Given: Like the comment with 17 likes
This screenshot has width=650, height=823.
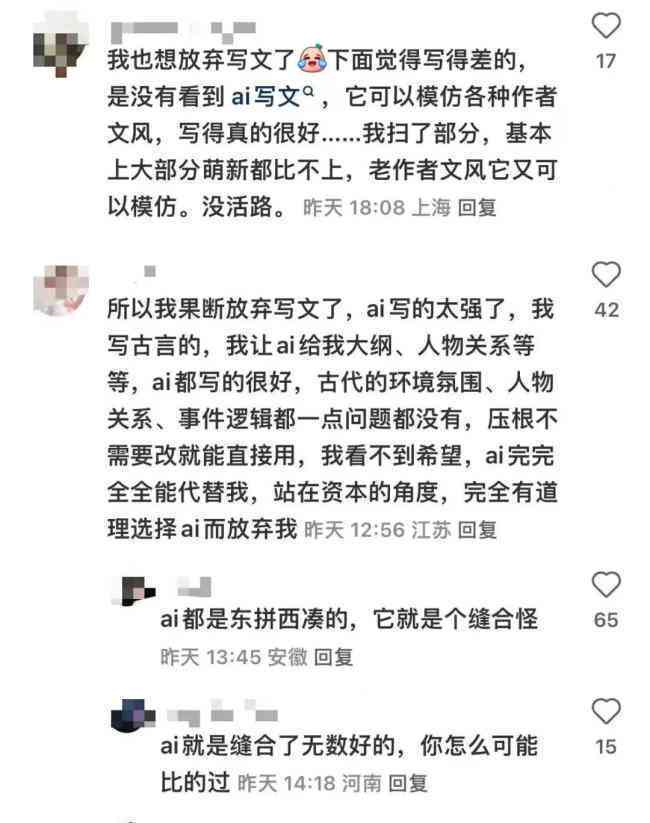Looking at the screenshot, I should 606,25.
